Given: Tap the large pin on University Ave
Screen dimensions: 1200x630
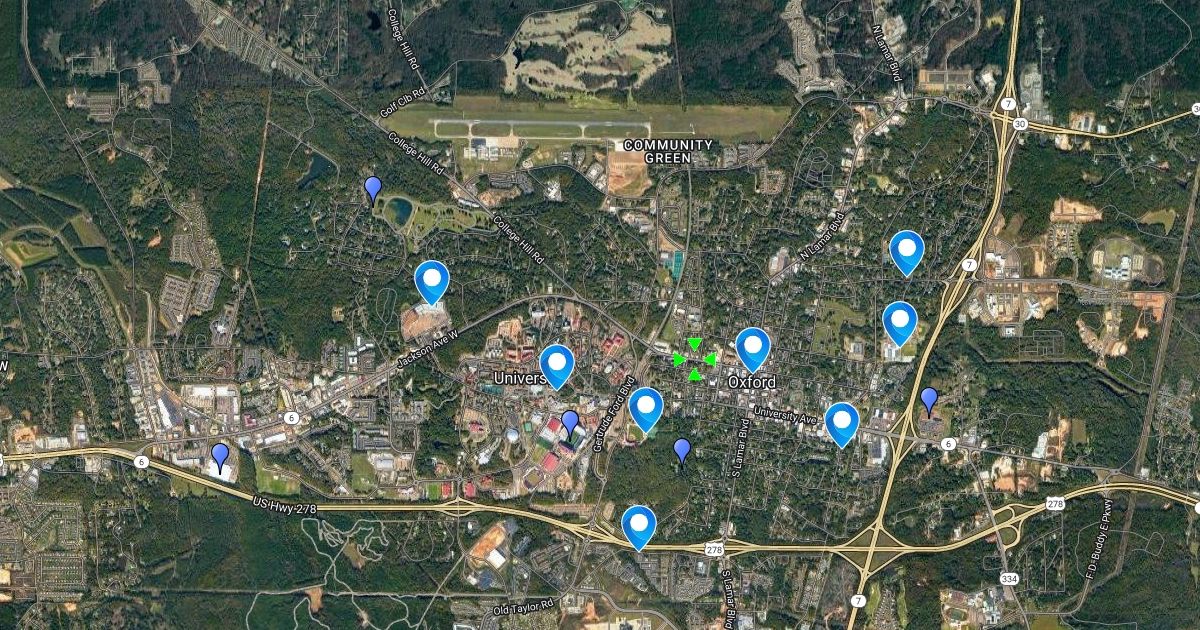Looking at the screenshot, I should click(842, 422).
